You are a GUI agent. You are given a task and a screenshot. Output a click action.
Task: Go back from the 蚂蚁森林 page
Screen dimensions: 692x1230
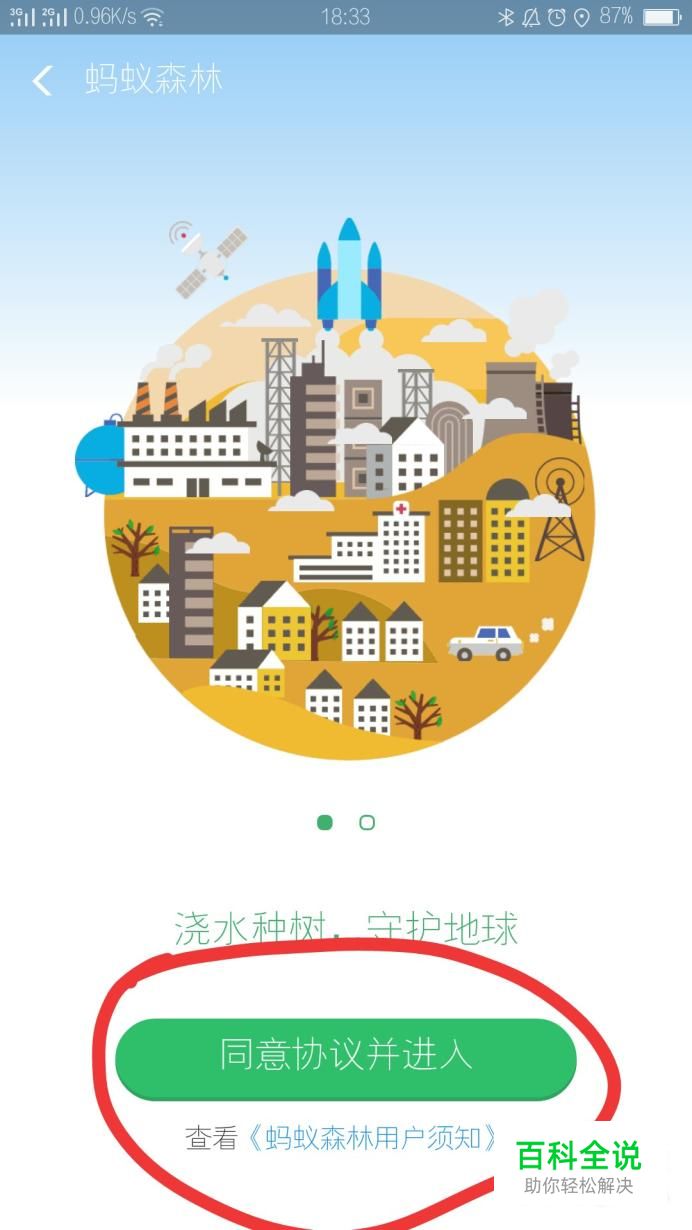tap(42, 81)
